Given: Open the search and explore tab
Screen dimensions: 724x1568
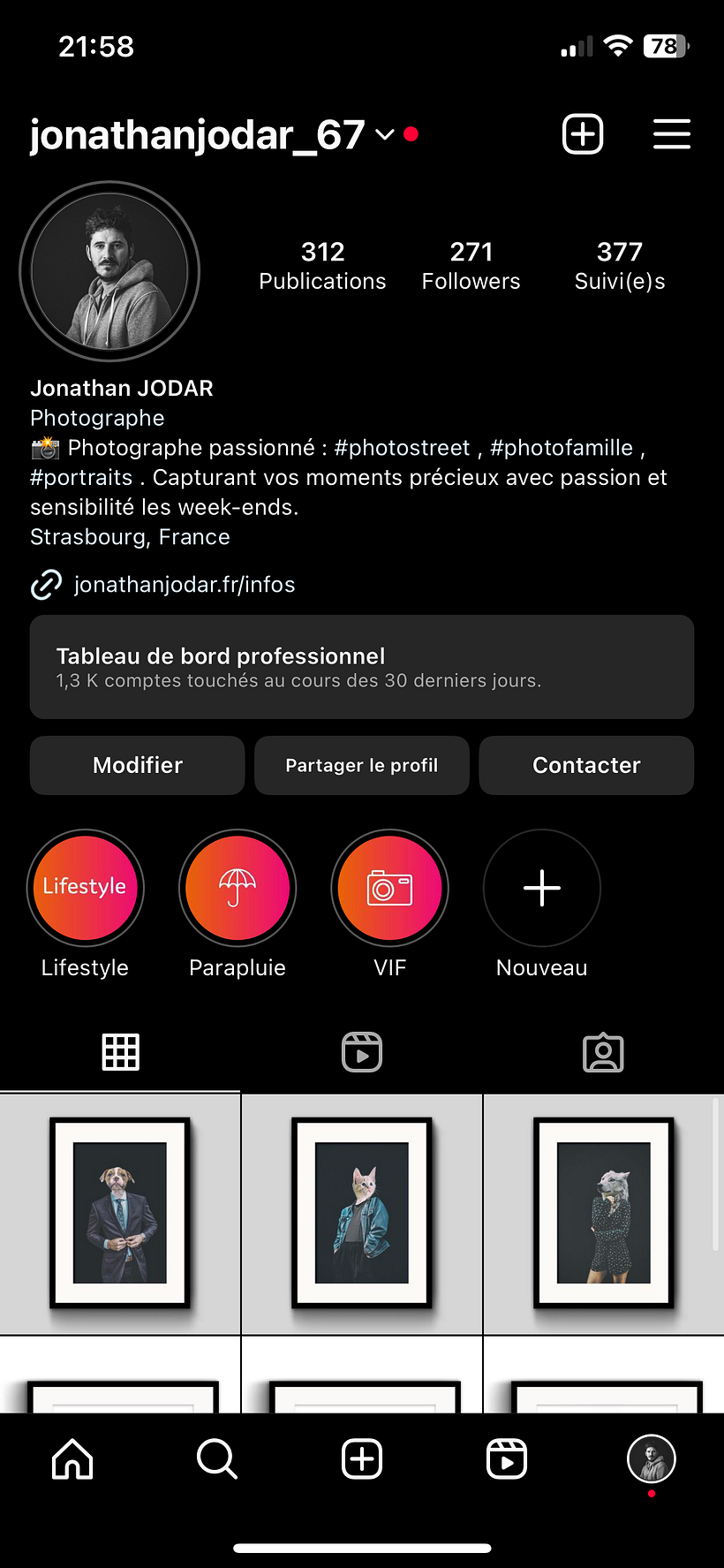Looking at the screenshot, I should point(216,1458).
